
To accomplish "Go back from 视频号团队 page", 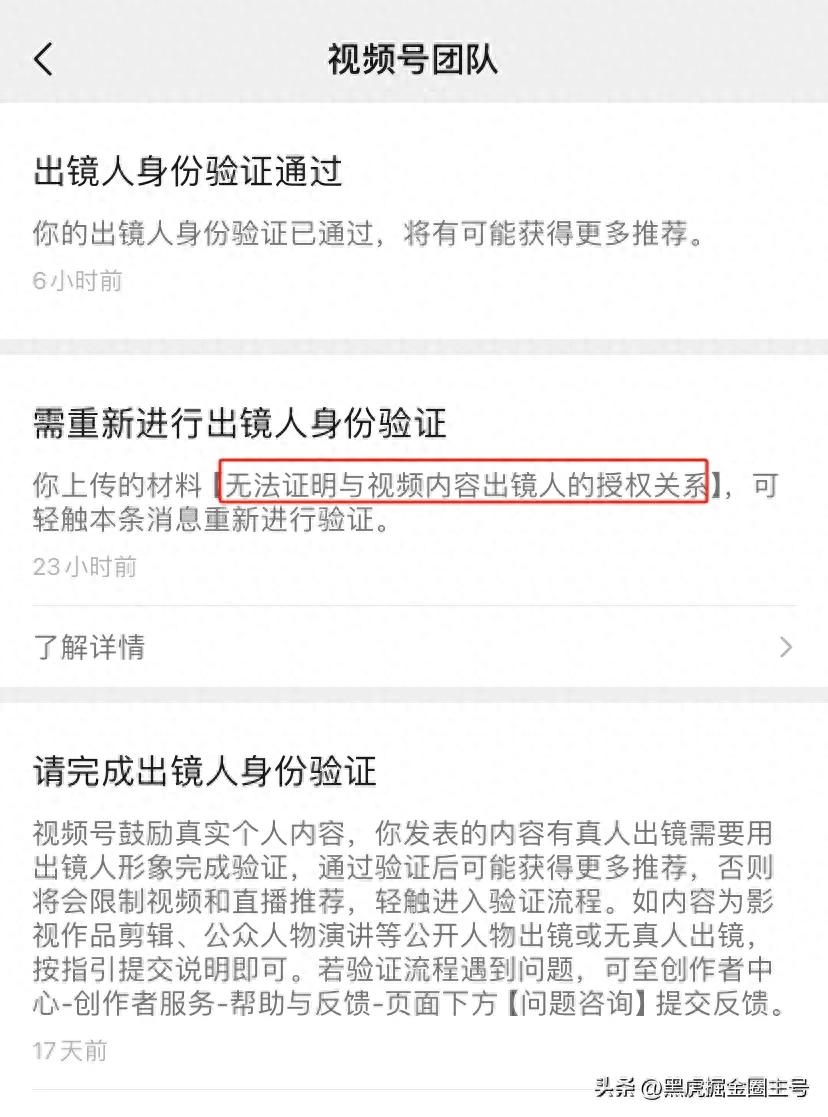I will 43,60.
